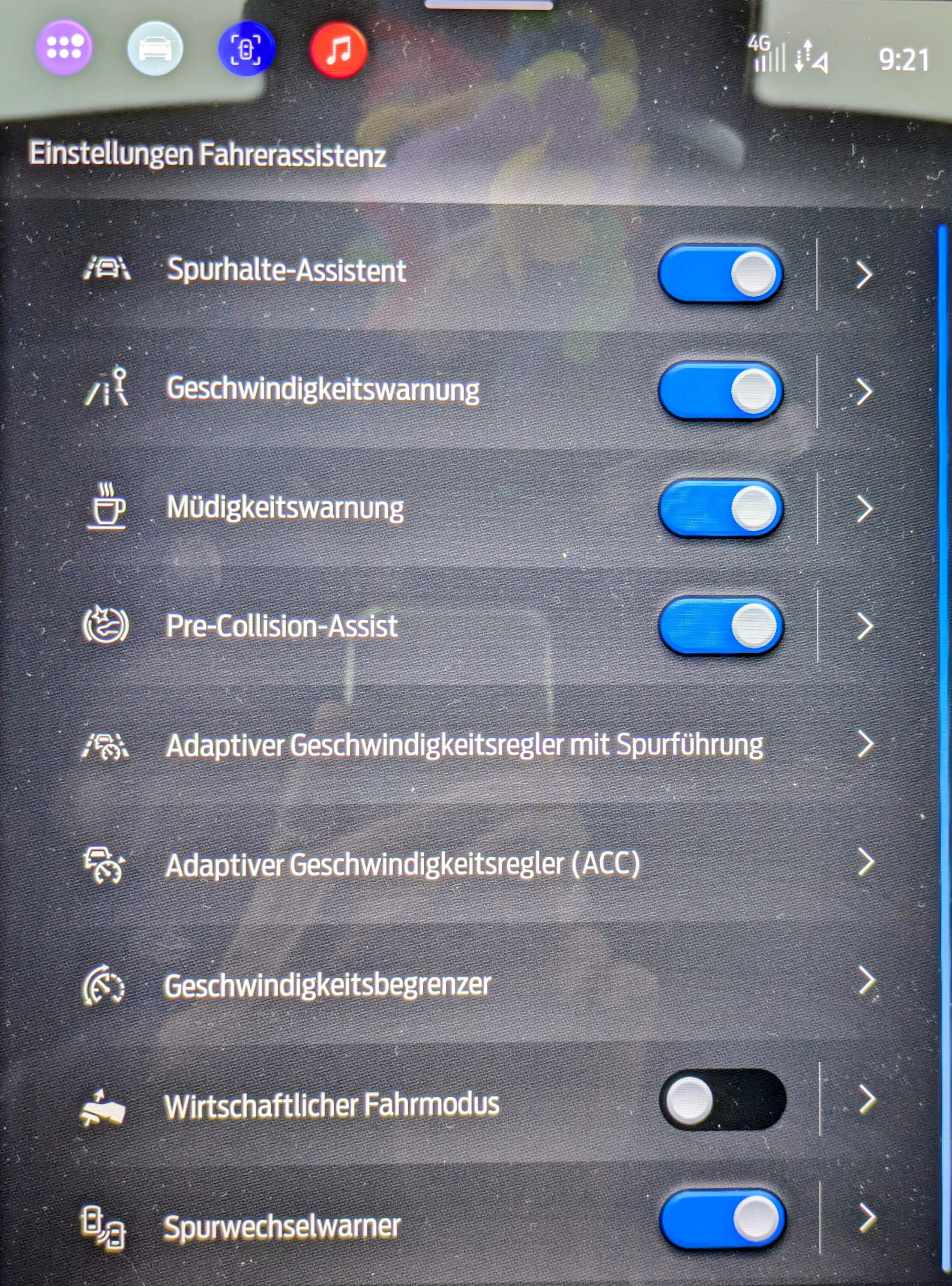Turn off Spurwechselwarner toggle

click(722, 1219)
